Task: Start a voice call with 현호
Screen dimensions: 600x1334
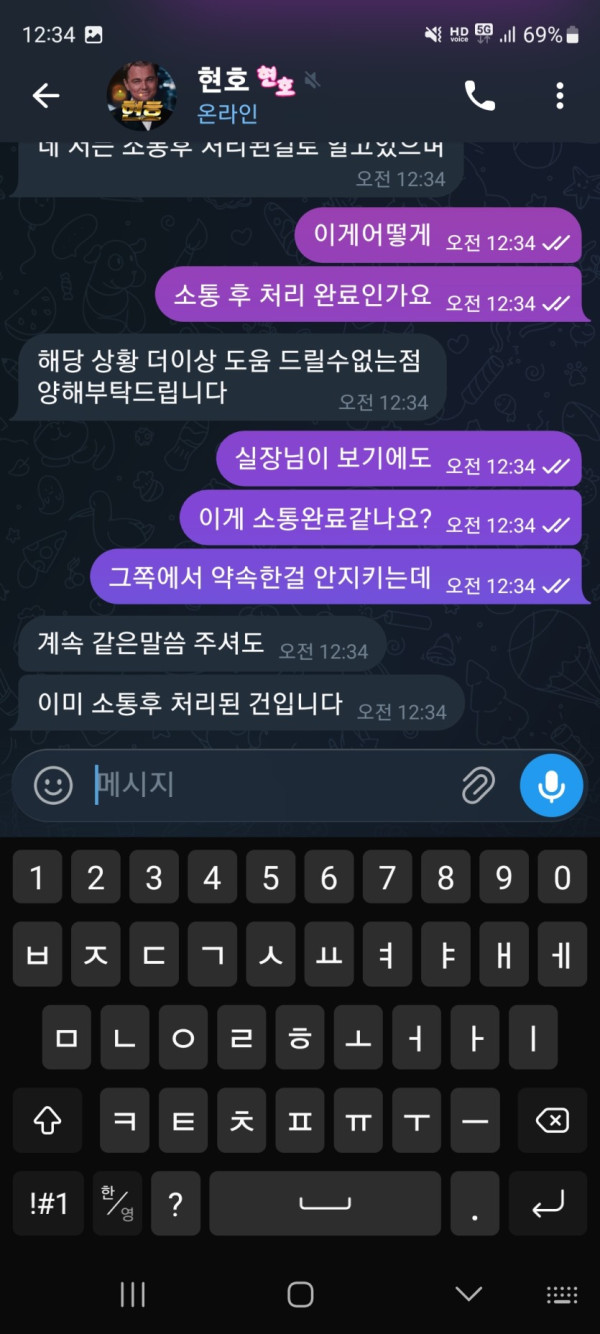Action: click(479, 96)
